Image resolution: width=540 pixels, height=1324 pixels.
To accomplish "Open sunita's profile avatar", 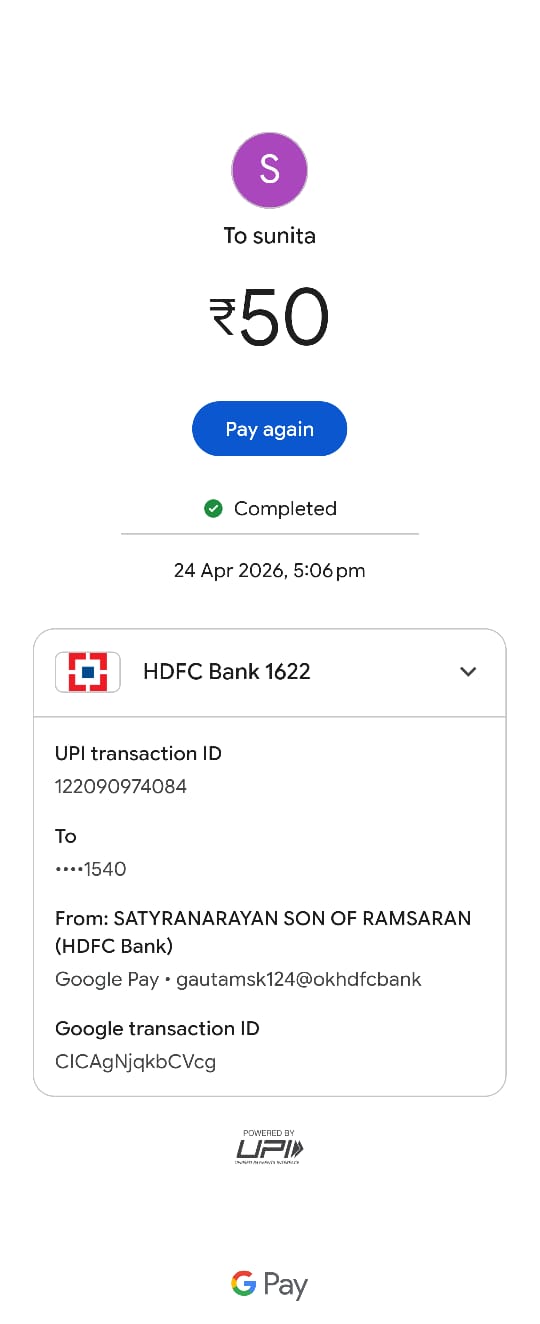I will coord(269,170).
